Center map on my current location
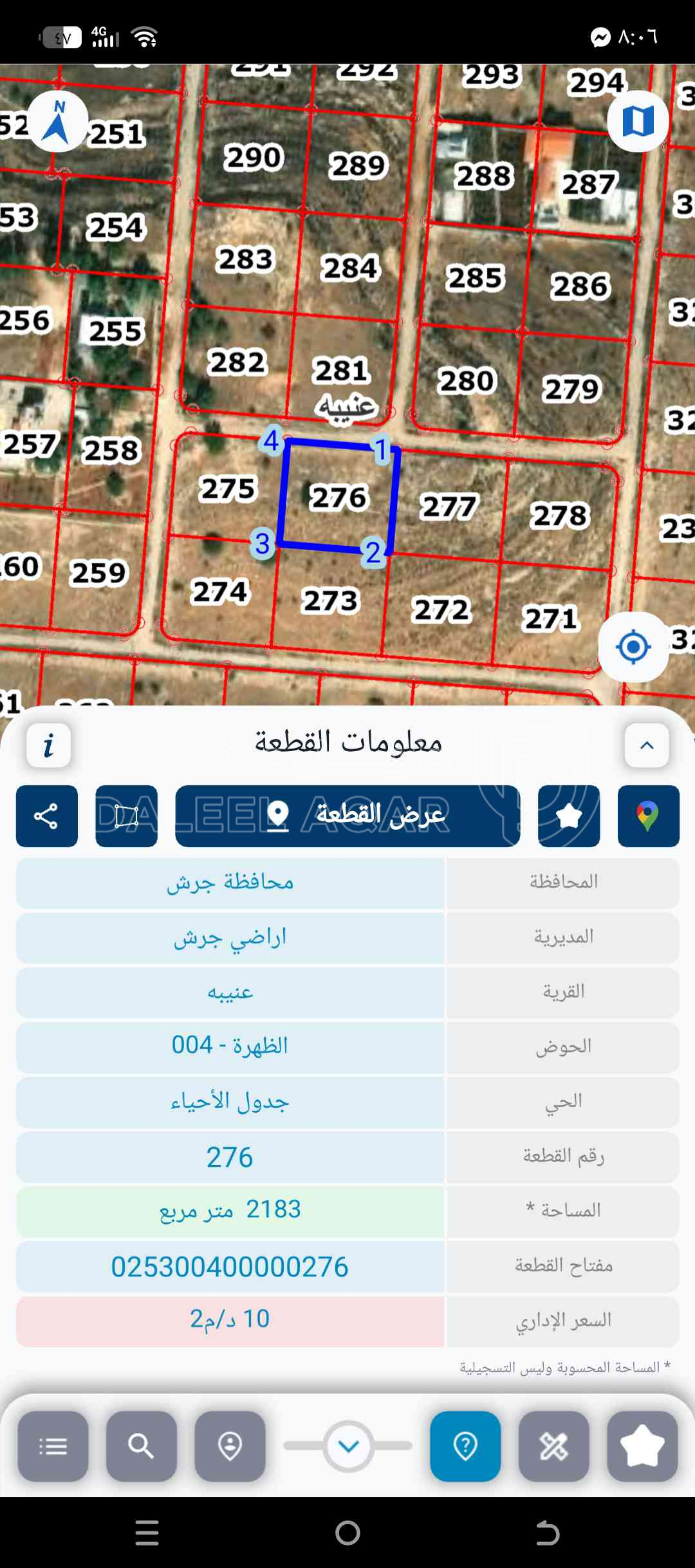 pos(633,646)
